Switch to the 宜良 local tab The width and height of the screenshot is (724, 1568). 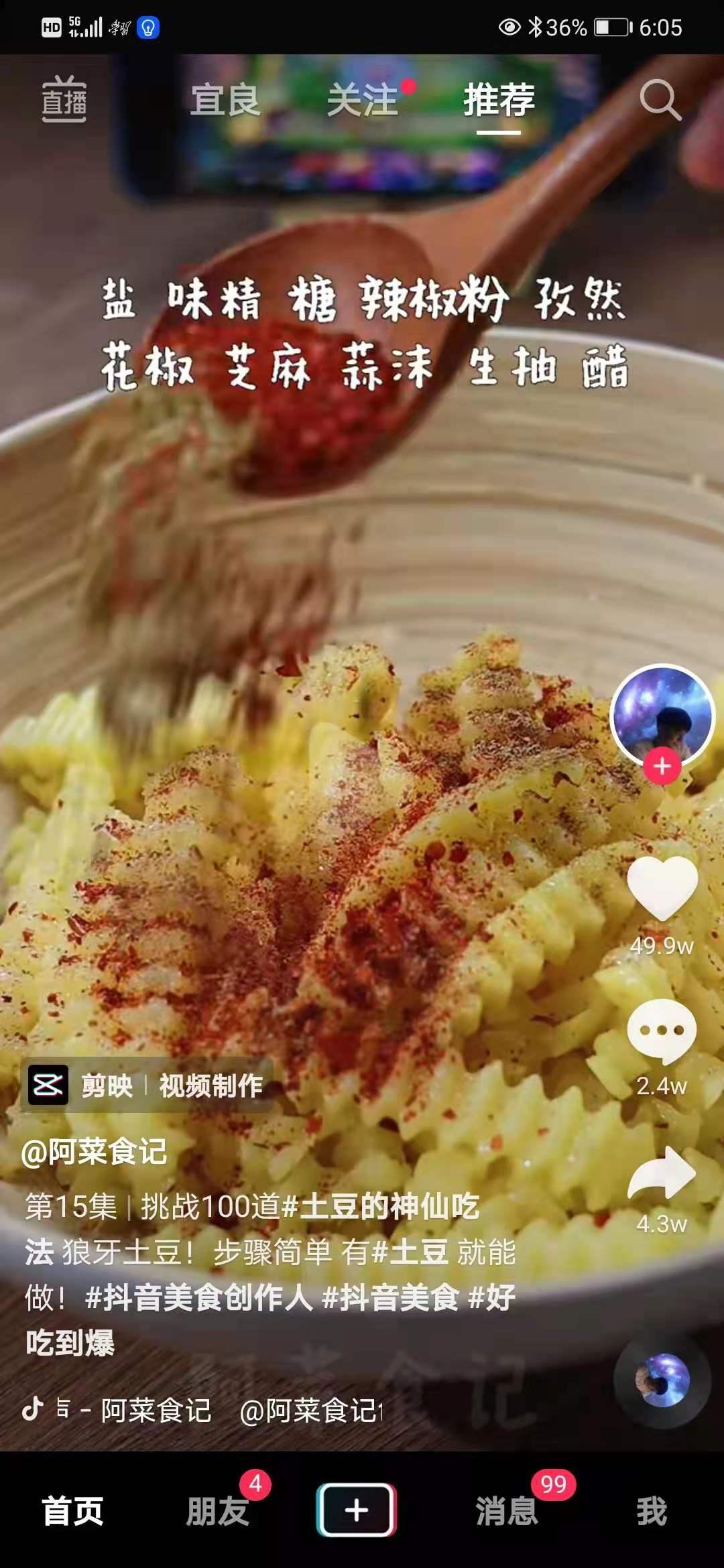tap(225, 100)
